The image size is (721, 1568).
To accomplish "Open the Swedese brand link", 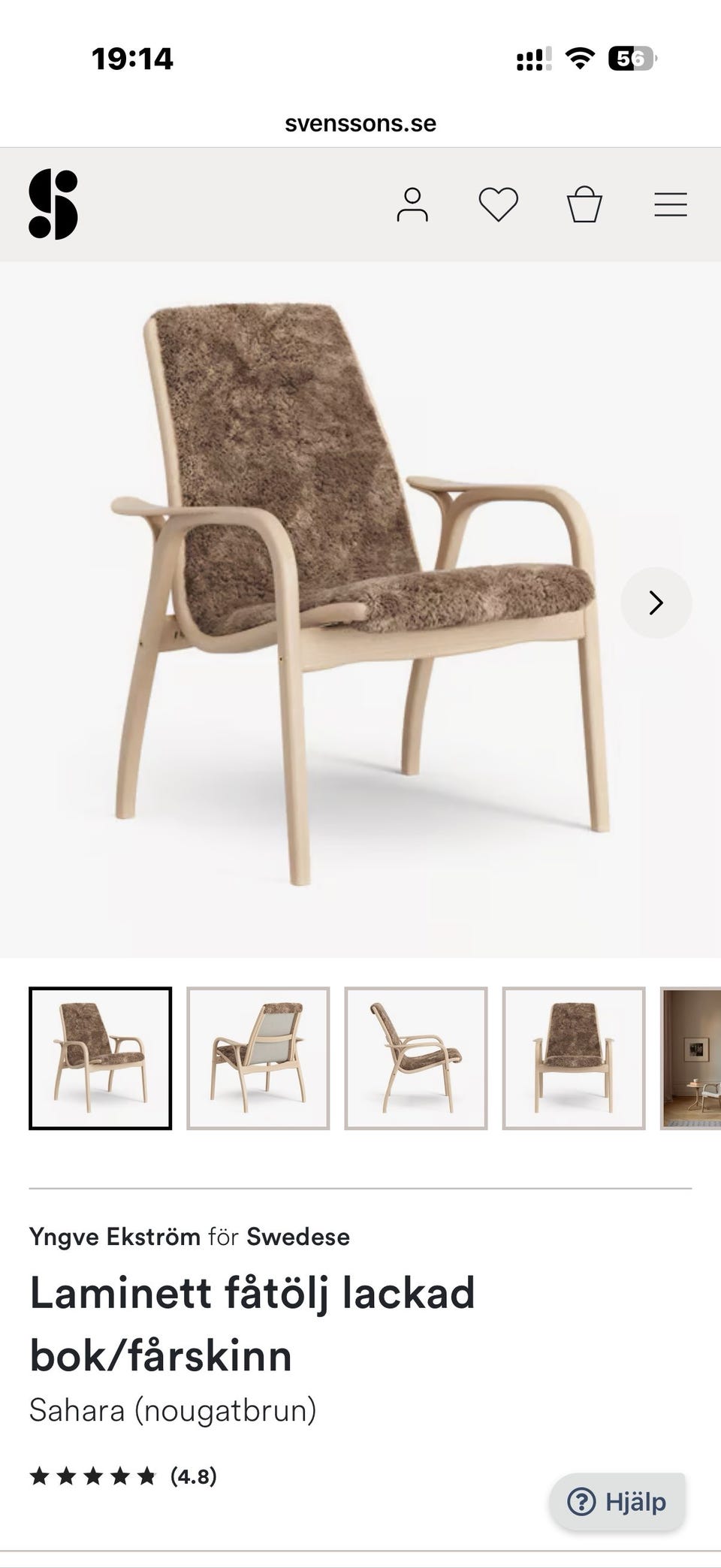I will pyautogui.click(x=298, y=1237).
